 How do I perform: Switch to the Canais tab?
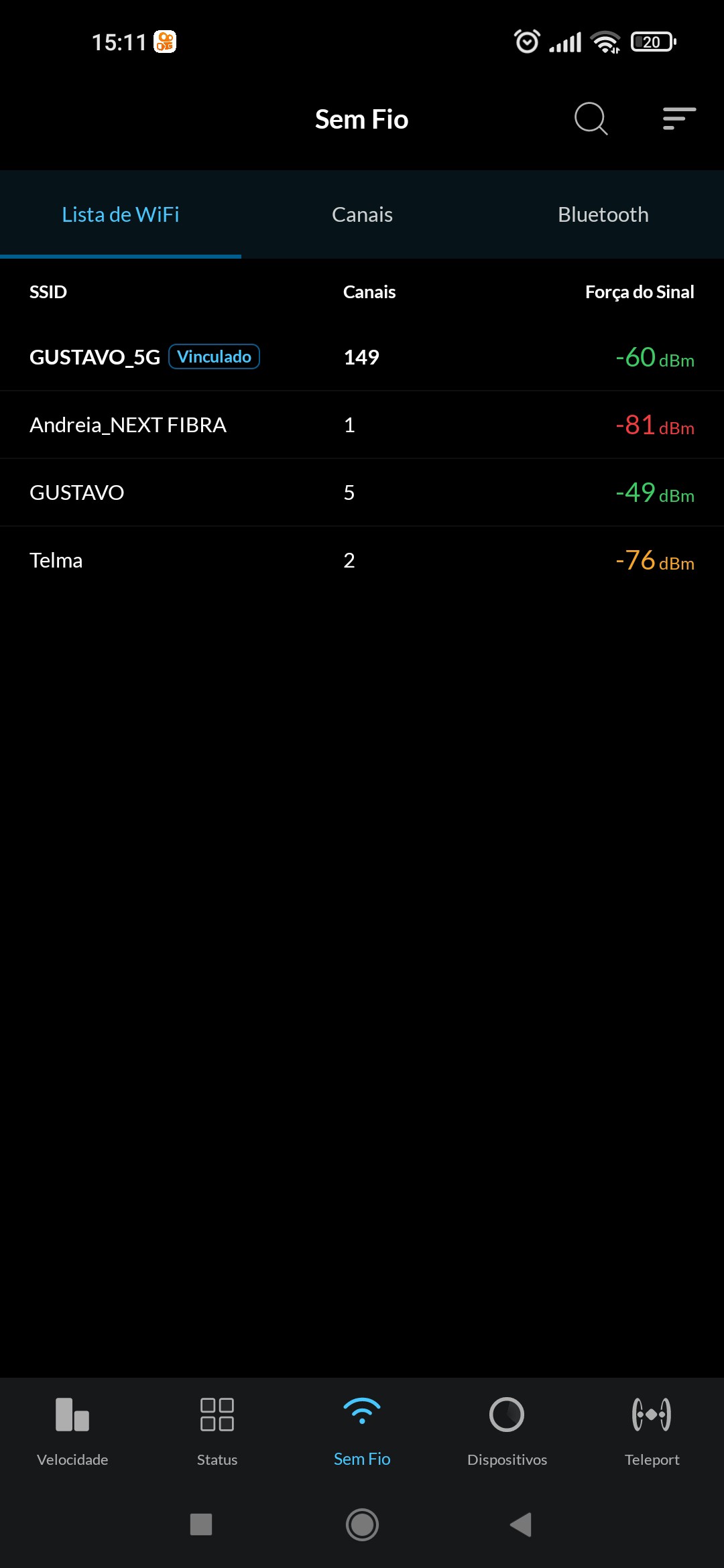(x=362, y=214)
